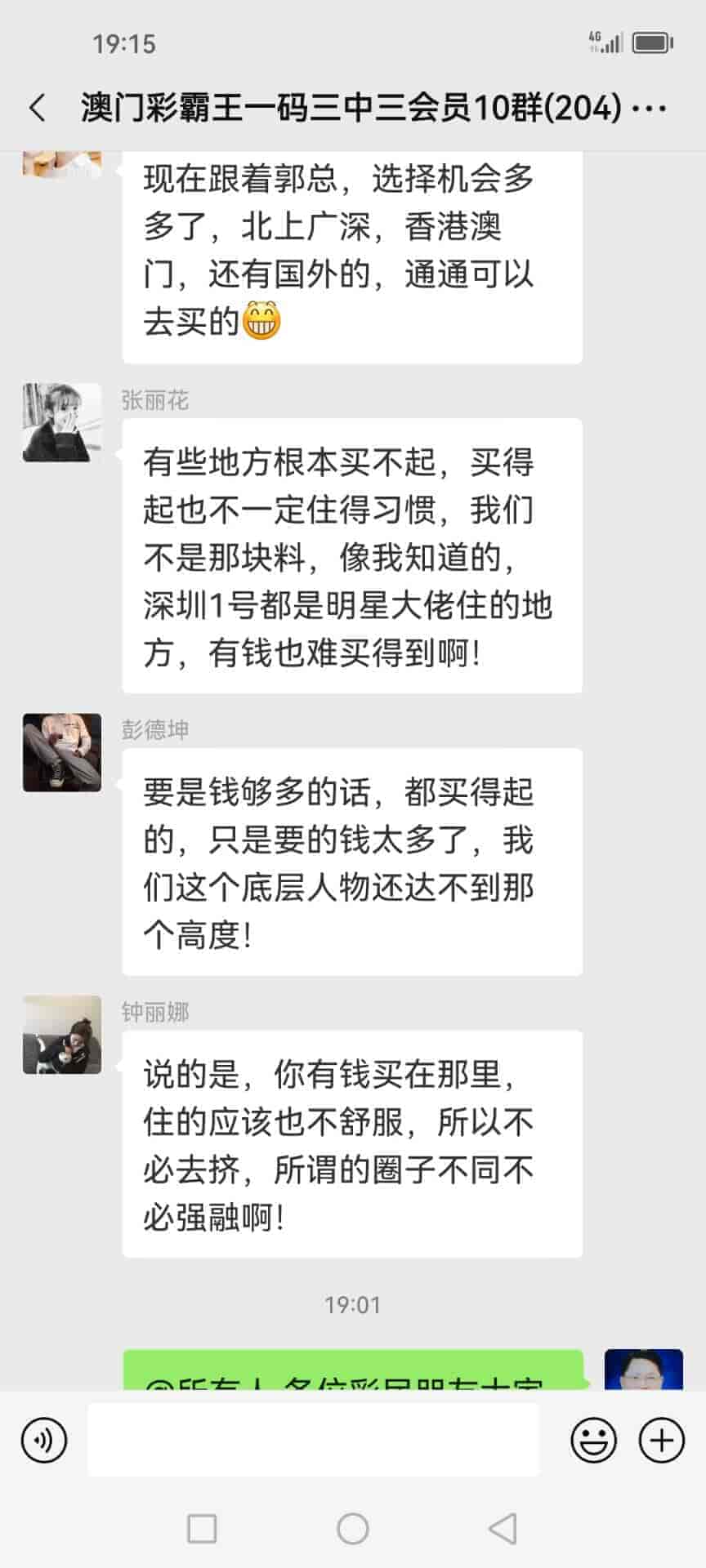The width and height of the screenshot is (706, 1568).
Task: Open group chat info menu
Action: [x=650, y=108]
